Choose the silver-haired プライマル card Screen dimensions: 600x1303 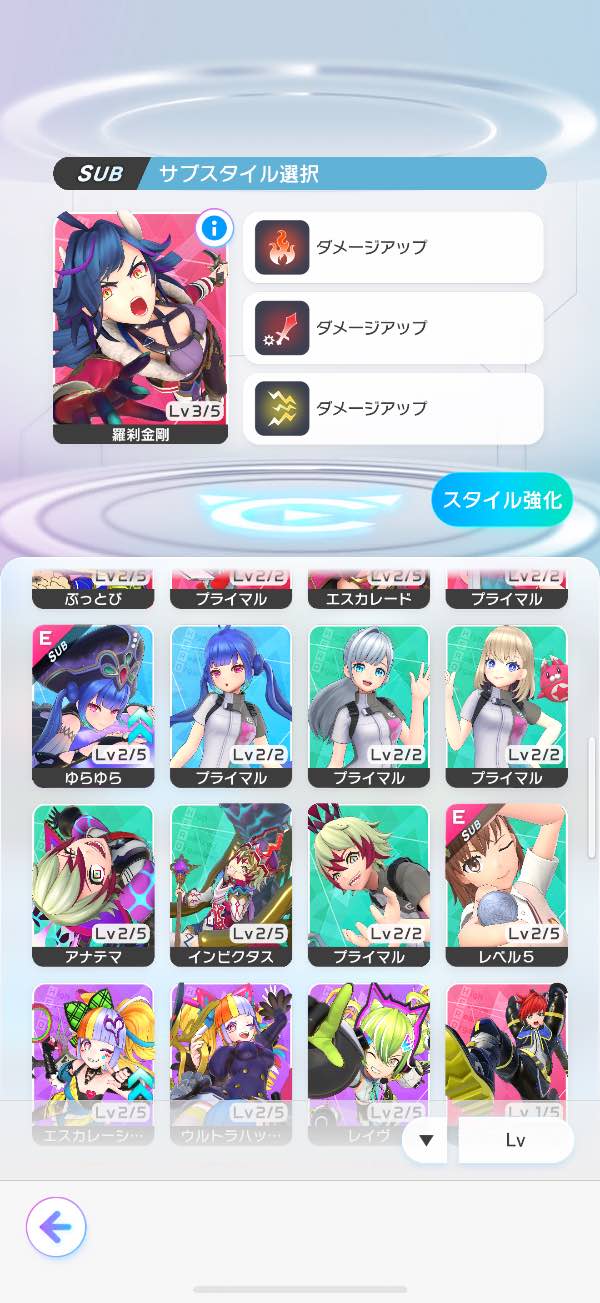coord(369,705)
